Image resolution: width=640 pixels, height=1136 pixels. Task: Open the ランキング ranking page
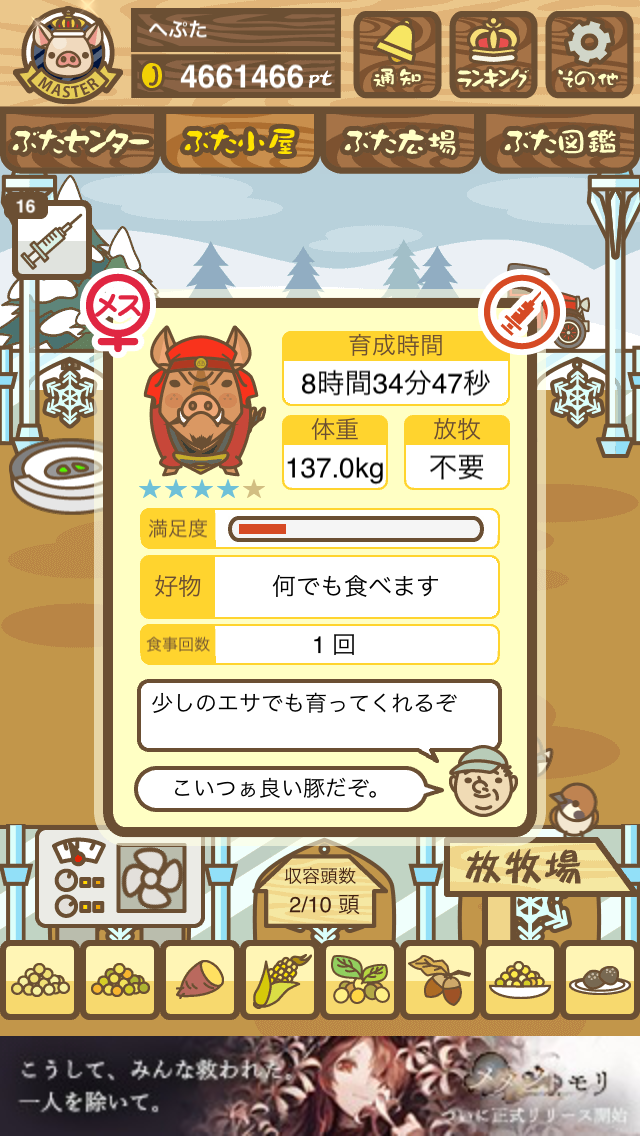[493, 54]
